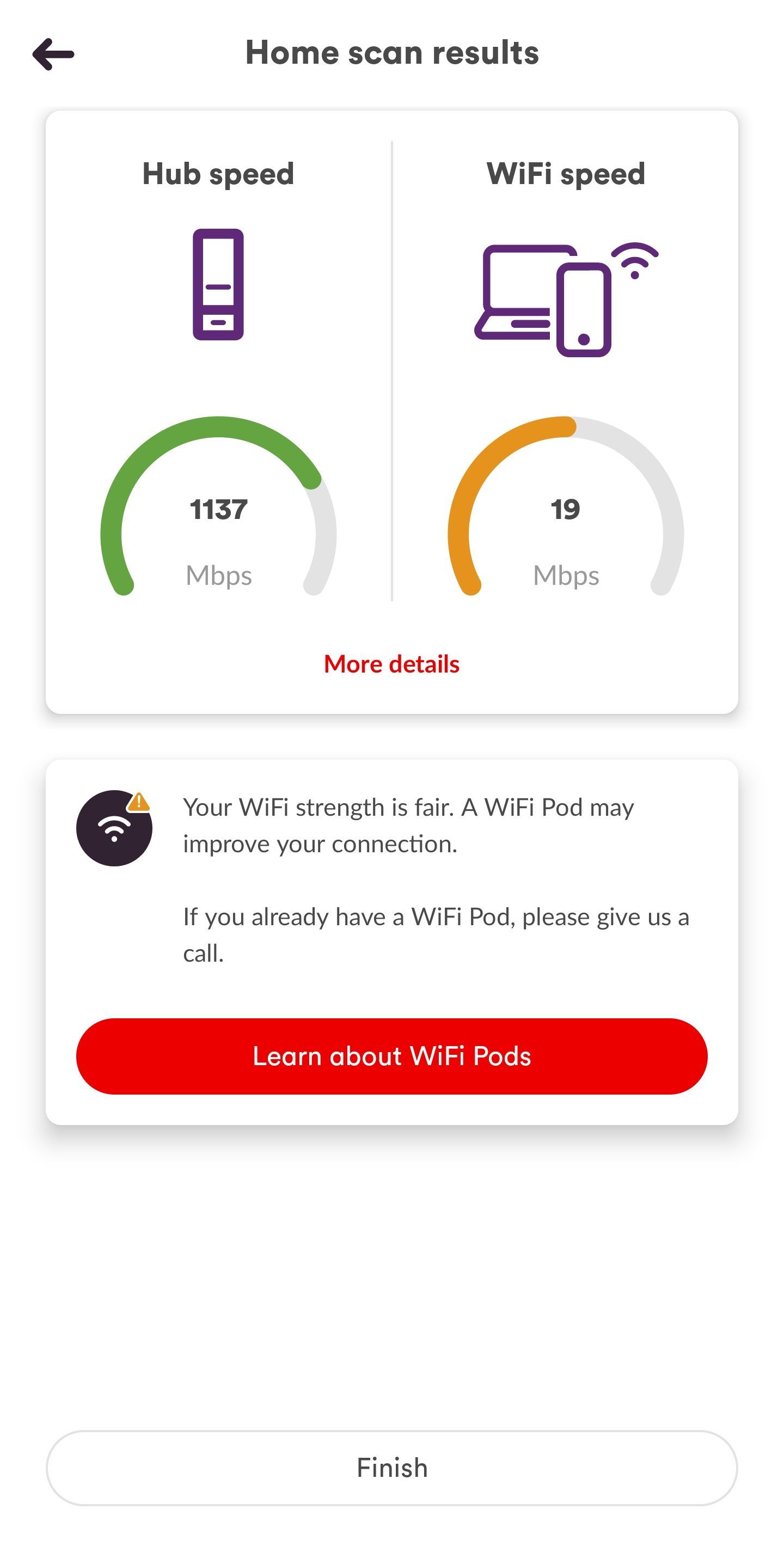Tap Finish to end the scan
This screenshot has height=1552, width=784.
[391, 1468]
